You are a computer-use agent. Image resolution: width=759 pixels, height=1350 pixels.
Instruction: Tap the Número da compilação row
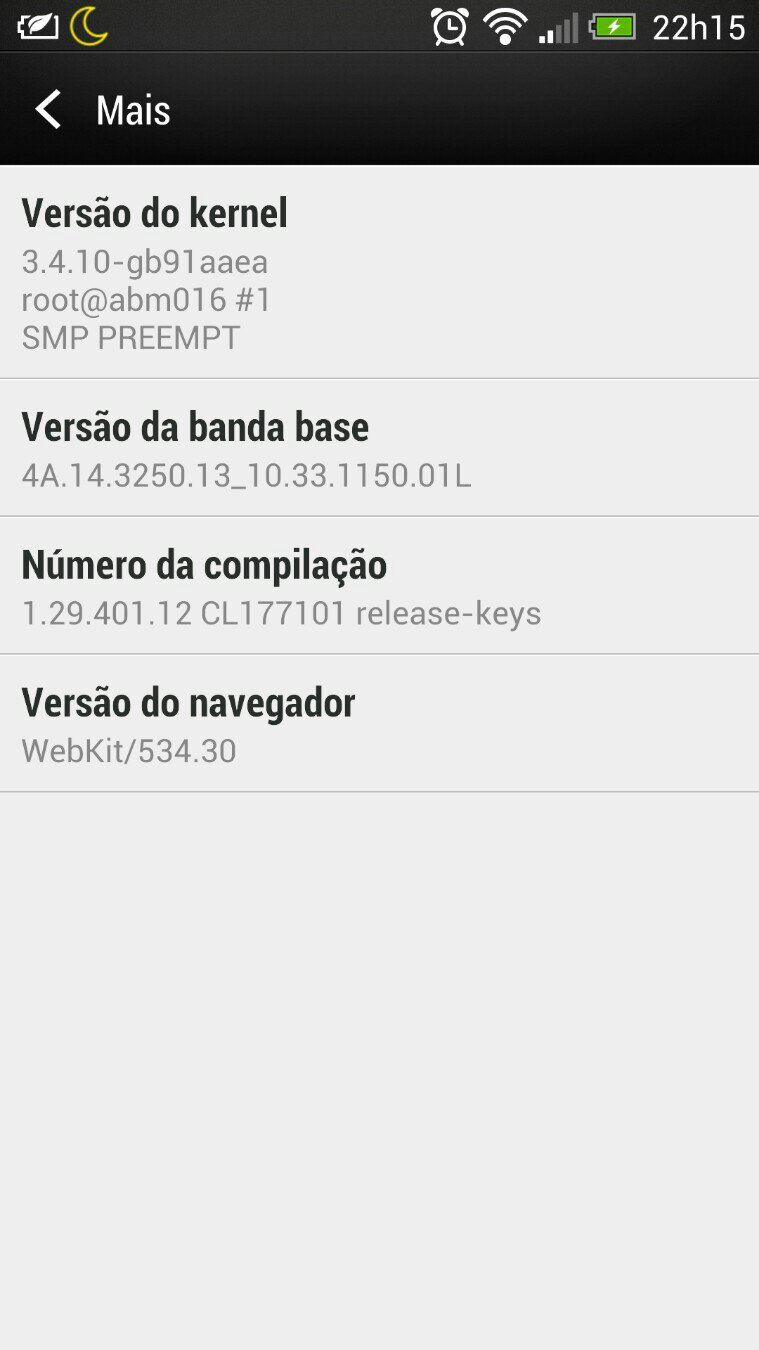(379, 586)
